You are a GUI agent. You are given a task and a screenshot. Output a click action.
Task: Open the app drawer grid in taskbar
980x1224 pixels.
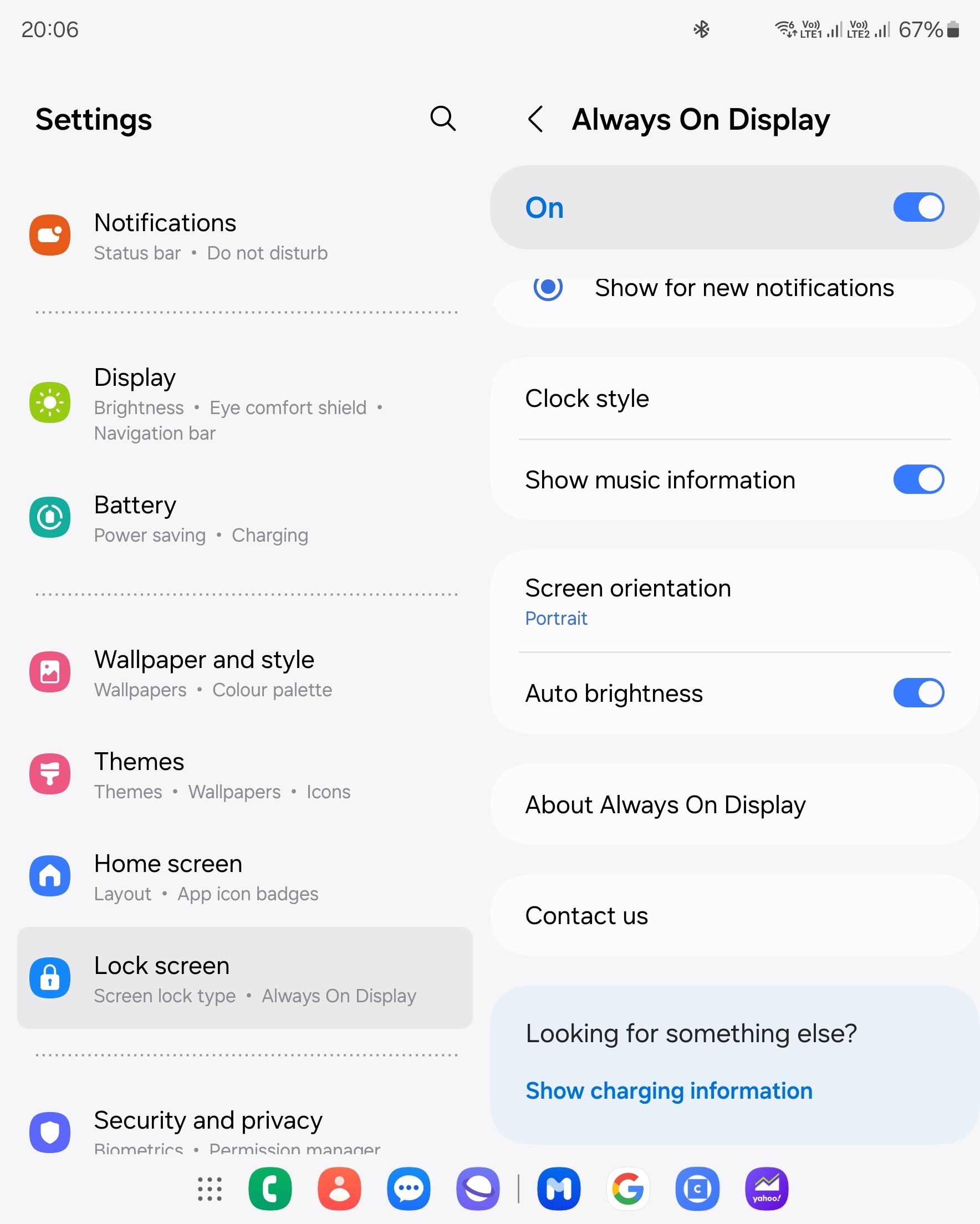coord(210,1189)
